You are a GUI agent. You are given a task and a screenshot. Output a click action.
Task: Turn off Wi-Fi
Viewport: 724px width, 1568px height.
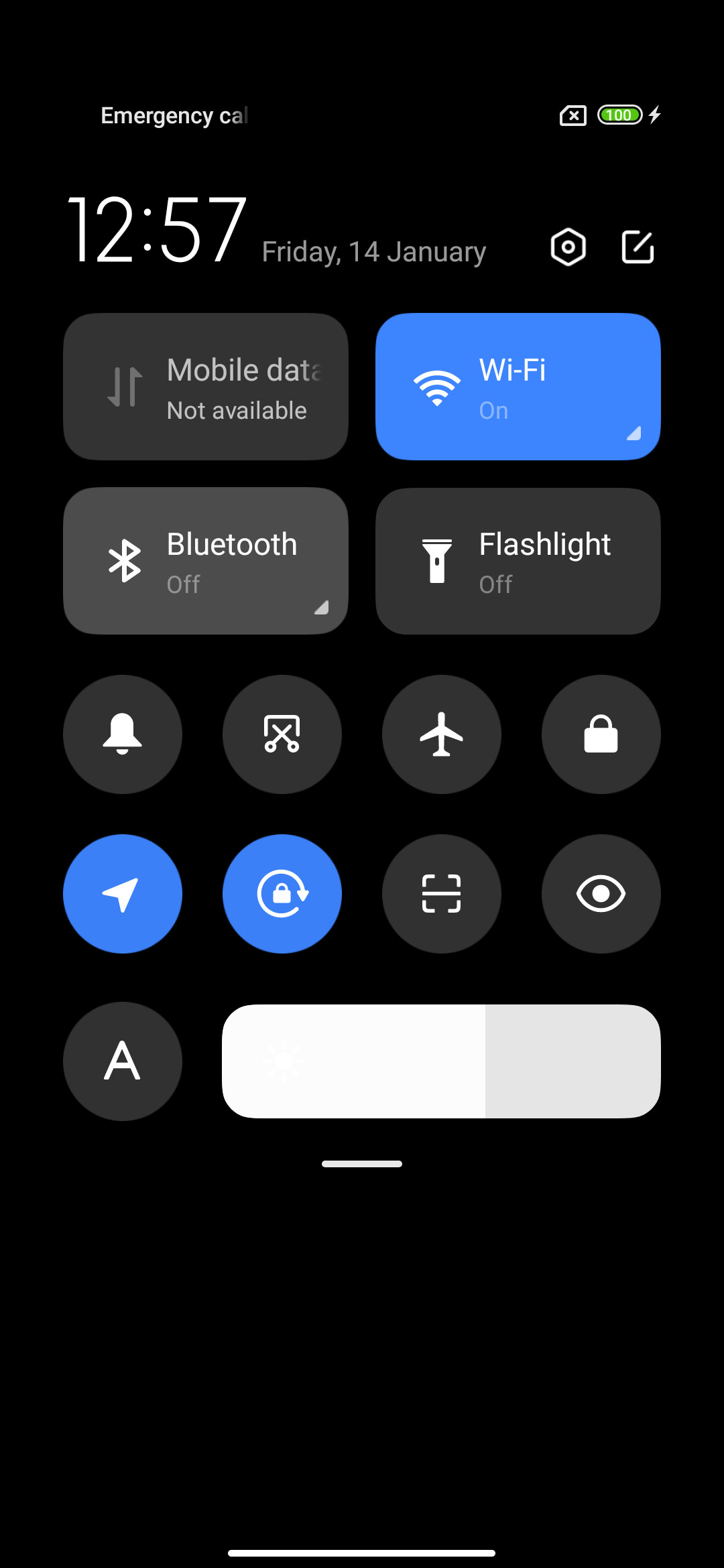click(x=518, y=387)
